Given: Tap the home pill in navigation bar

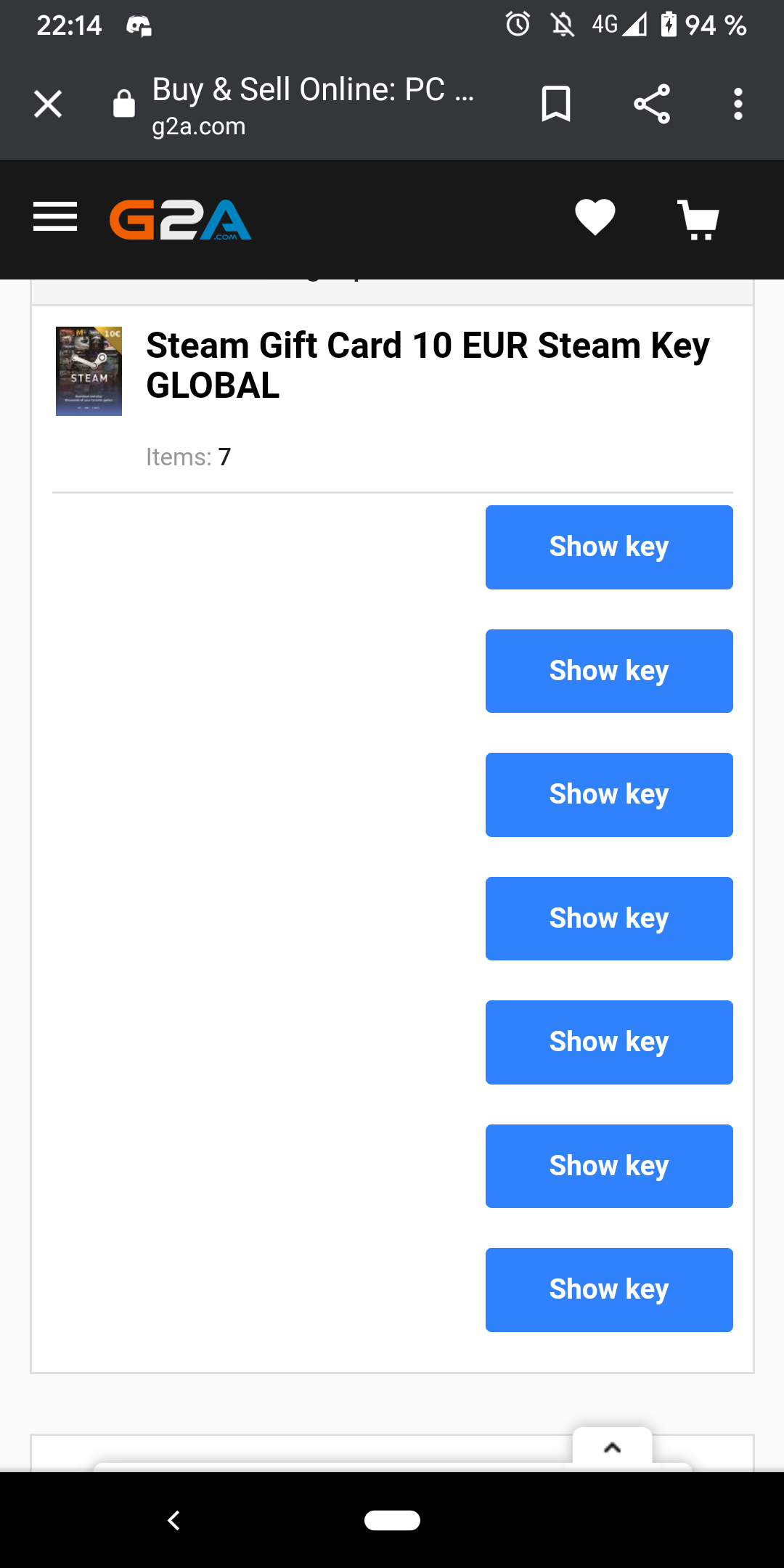Looking at the screenshot, I should tap(392, 1520).
